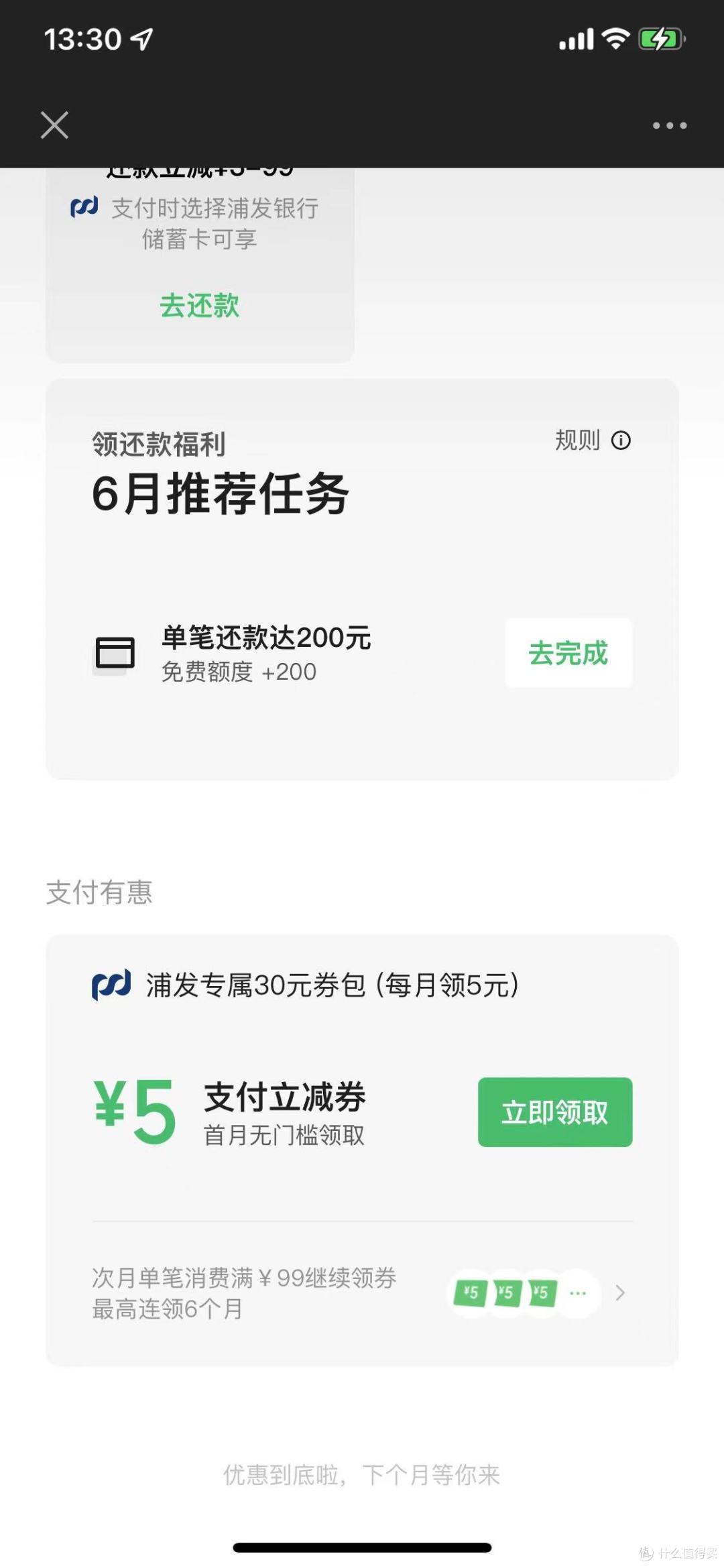Close the page with the X icon
724x1568 pixels.
point(54,125)
